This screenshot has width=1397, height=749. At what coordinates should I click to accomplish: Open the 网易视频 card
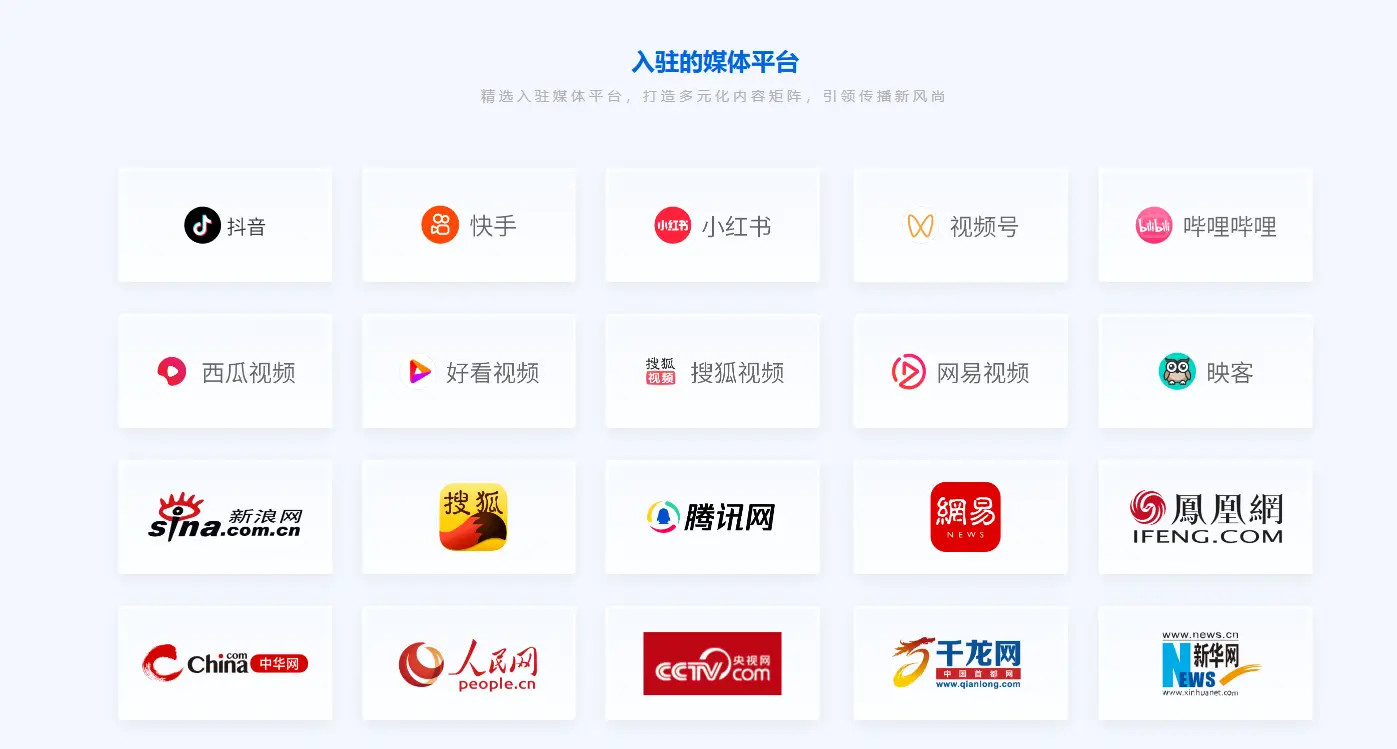[x=960, y=371]
